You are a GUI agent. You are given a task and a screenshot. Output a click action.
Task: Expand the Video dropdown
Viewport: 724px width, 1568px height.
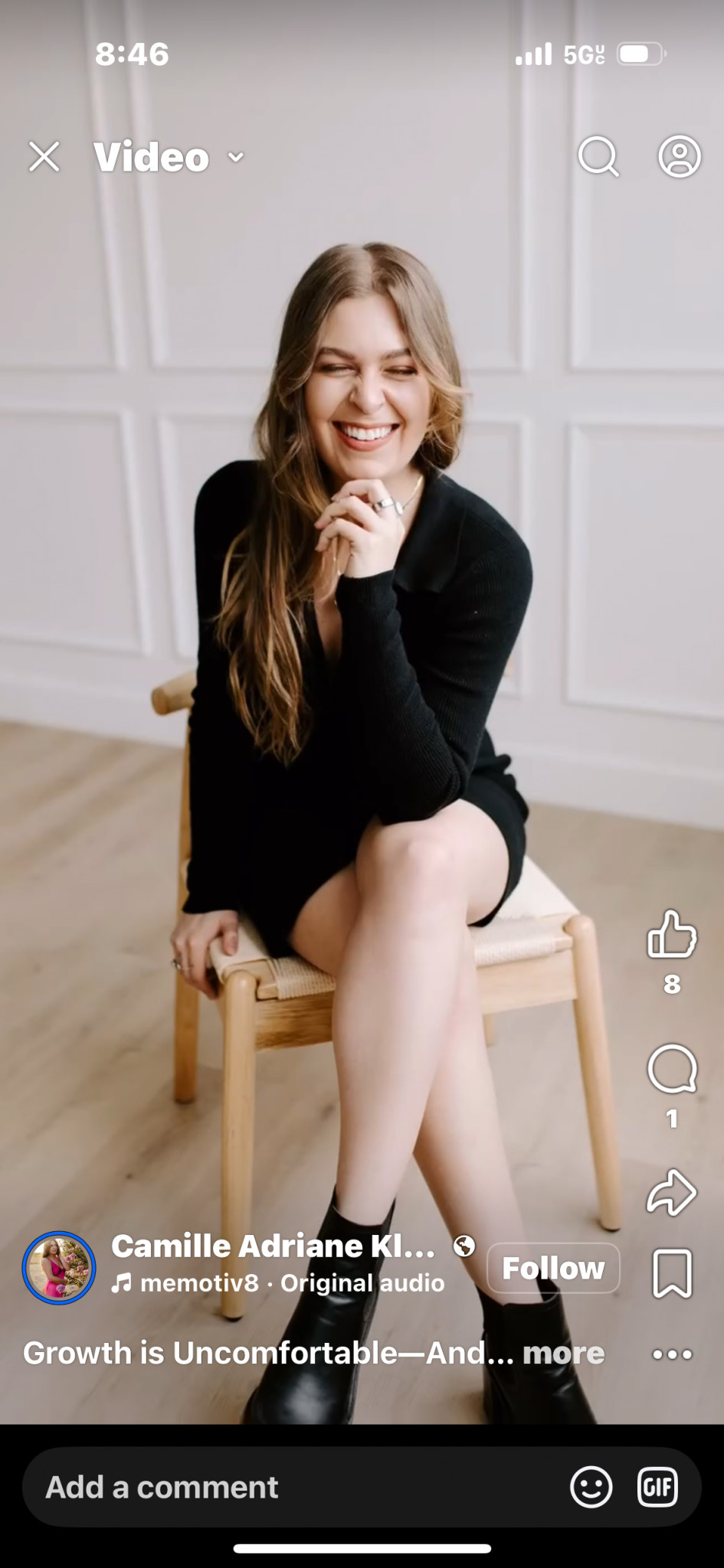pos(236,157)
